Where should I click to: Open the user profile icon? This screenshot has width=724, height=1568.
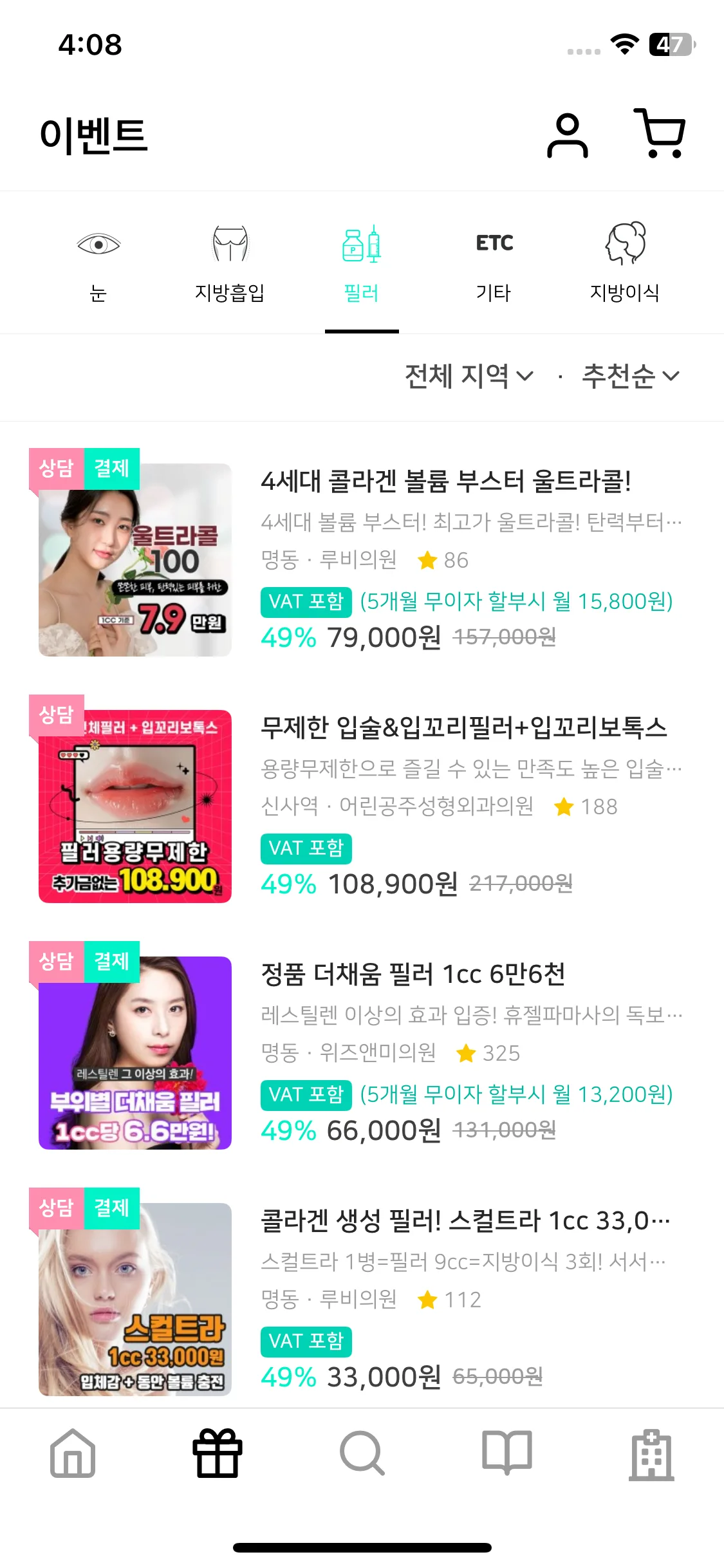pos(567,135)
